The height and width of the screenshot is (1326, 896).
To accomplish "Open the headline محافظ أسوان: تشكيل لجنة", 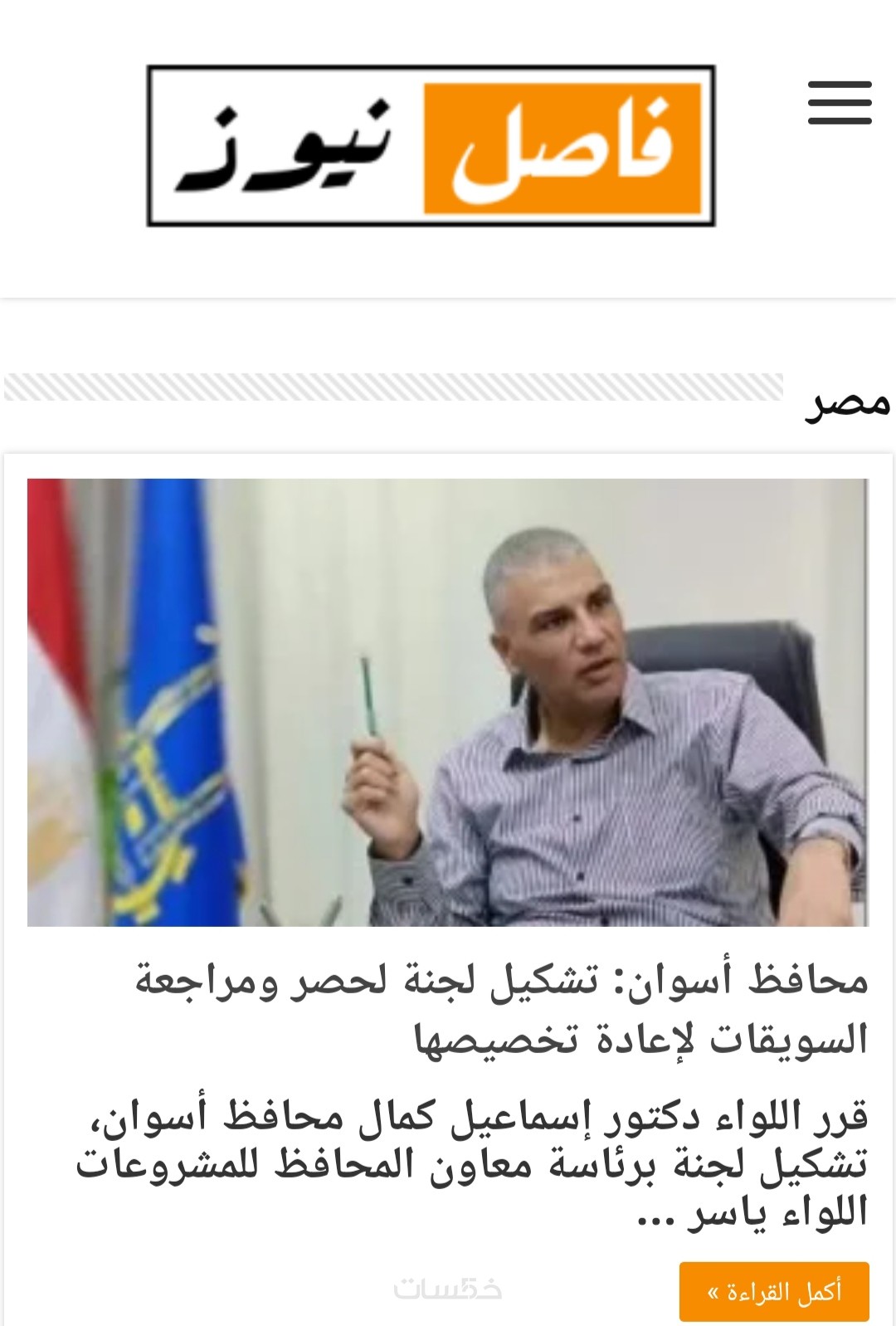I will (x=501, y=1009).
